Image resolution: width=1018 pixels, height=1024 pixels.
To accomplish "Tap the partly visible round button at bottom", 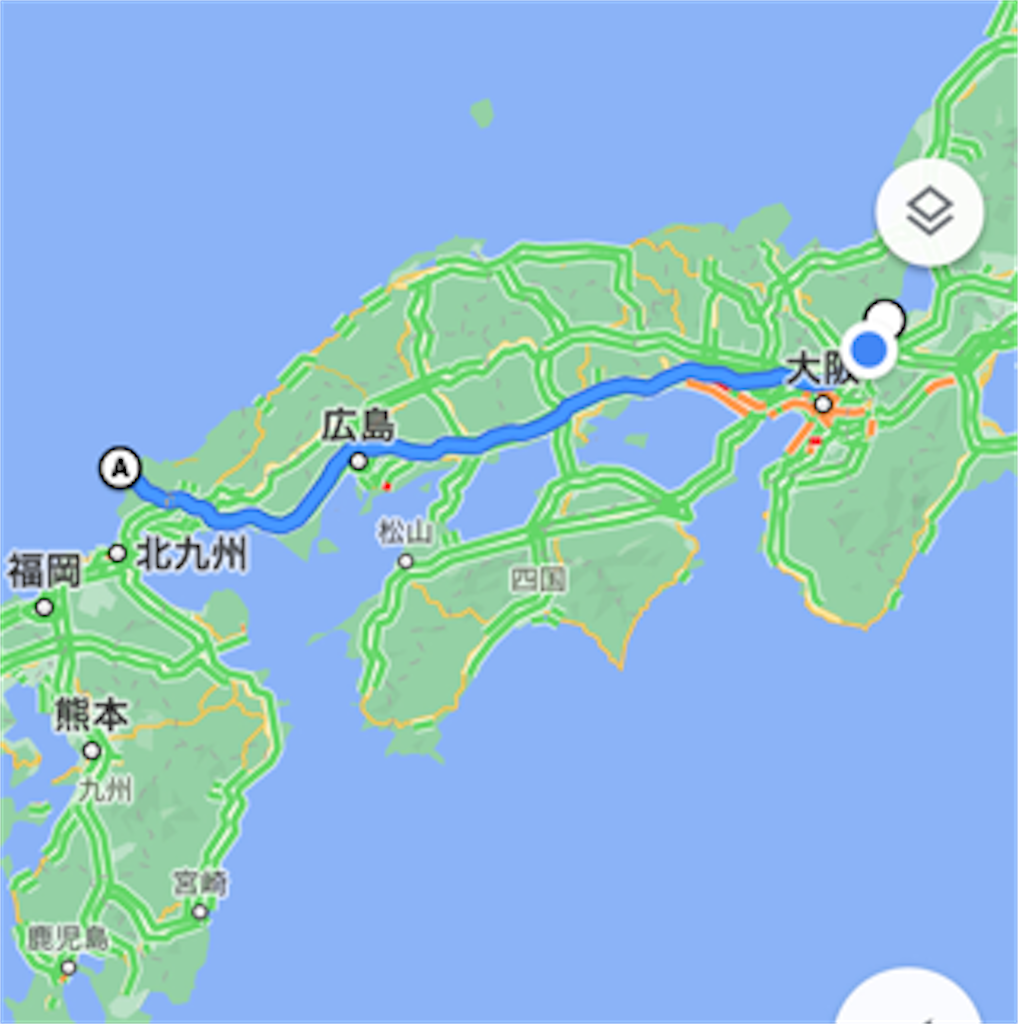I will coord(908,1001).
